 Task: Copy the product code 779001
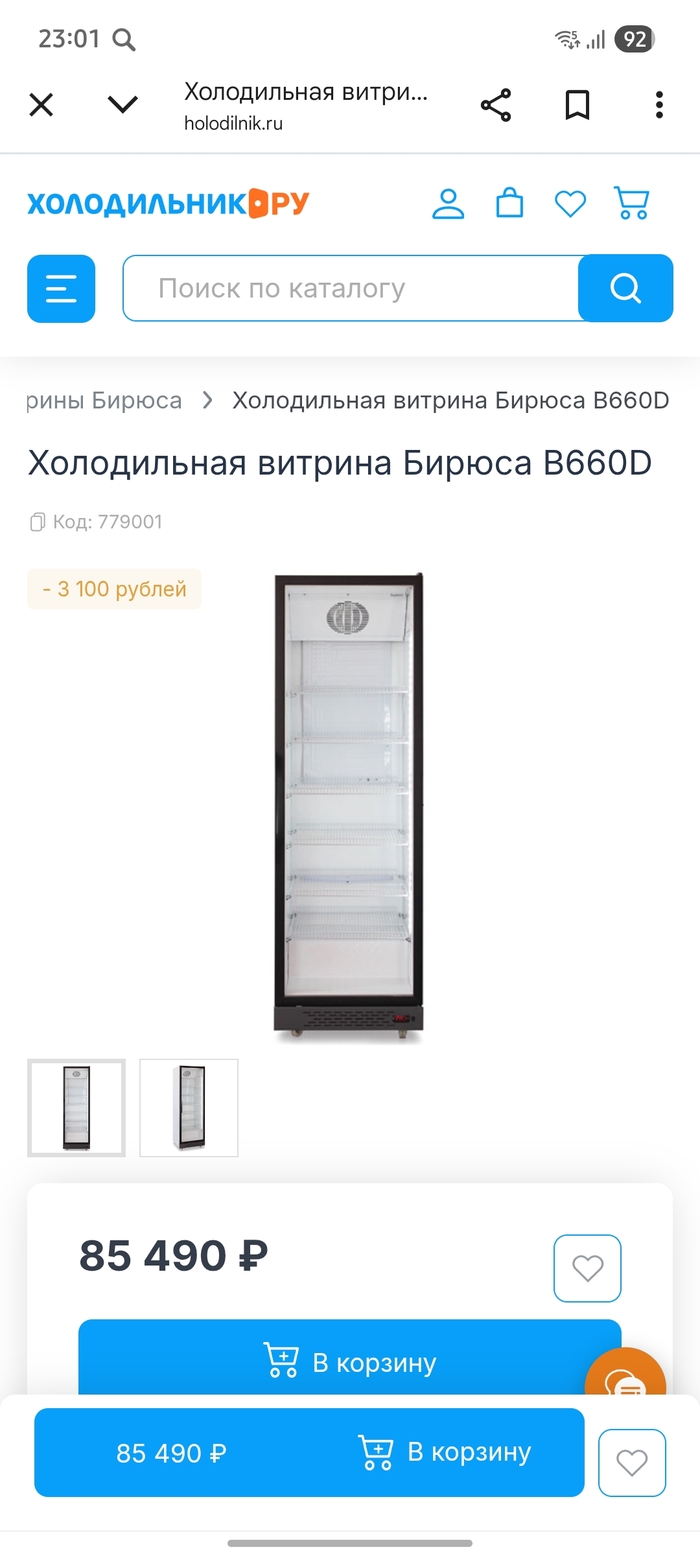[x=39, y=522]
